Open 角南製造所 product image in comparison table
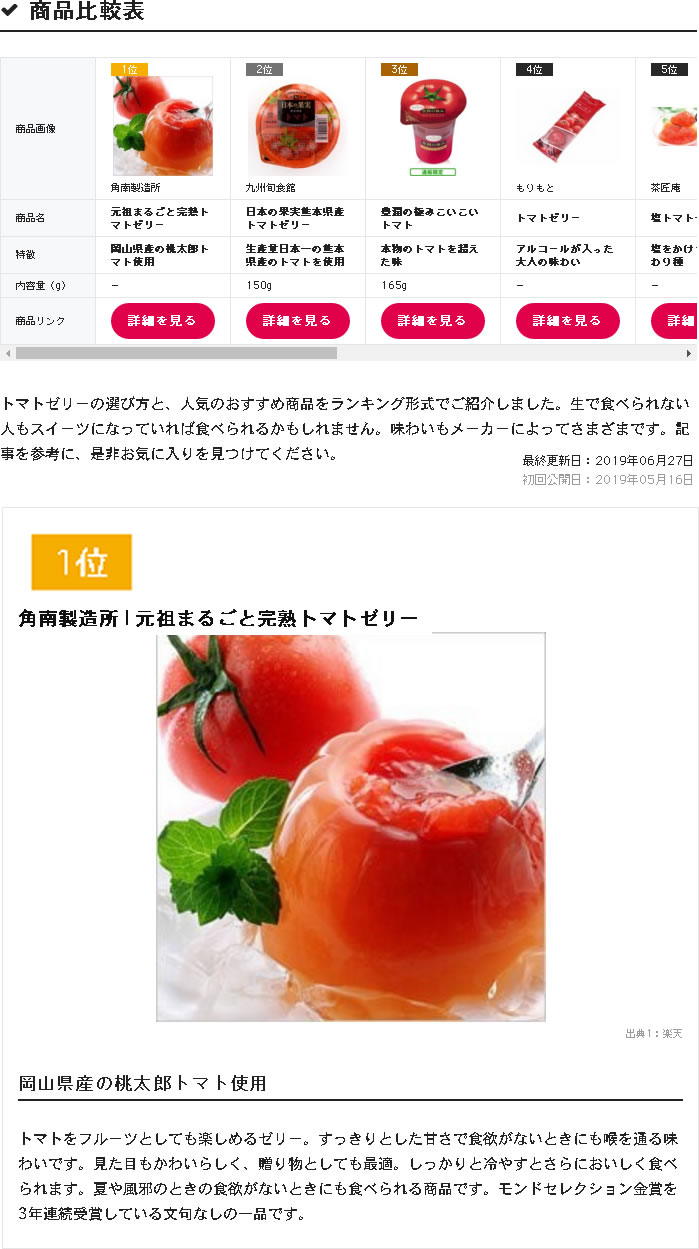Image resolution: width=699 pixels, height=1249 pixels. pos(163,126)
